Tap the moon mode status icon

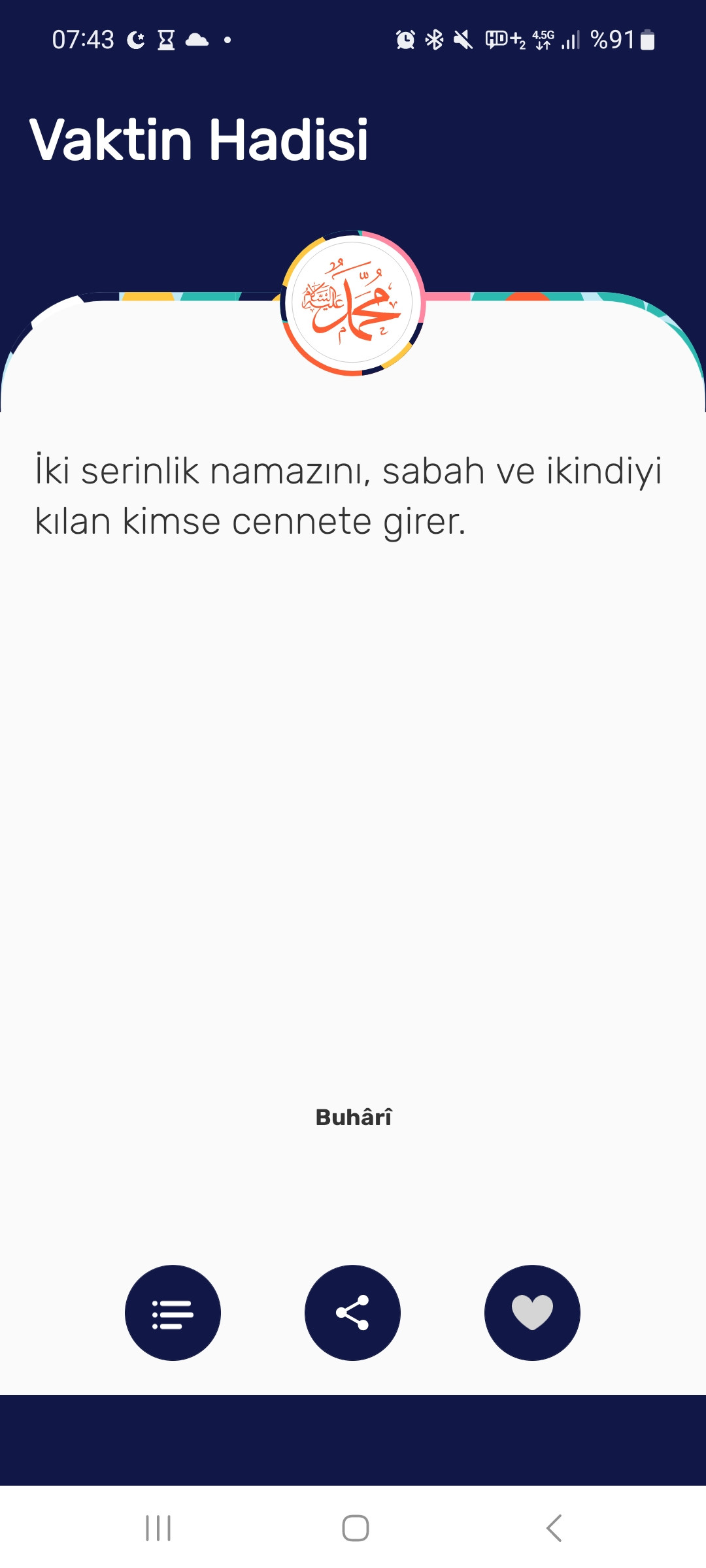coord(135,39)
